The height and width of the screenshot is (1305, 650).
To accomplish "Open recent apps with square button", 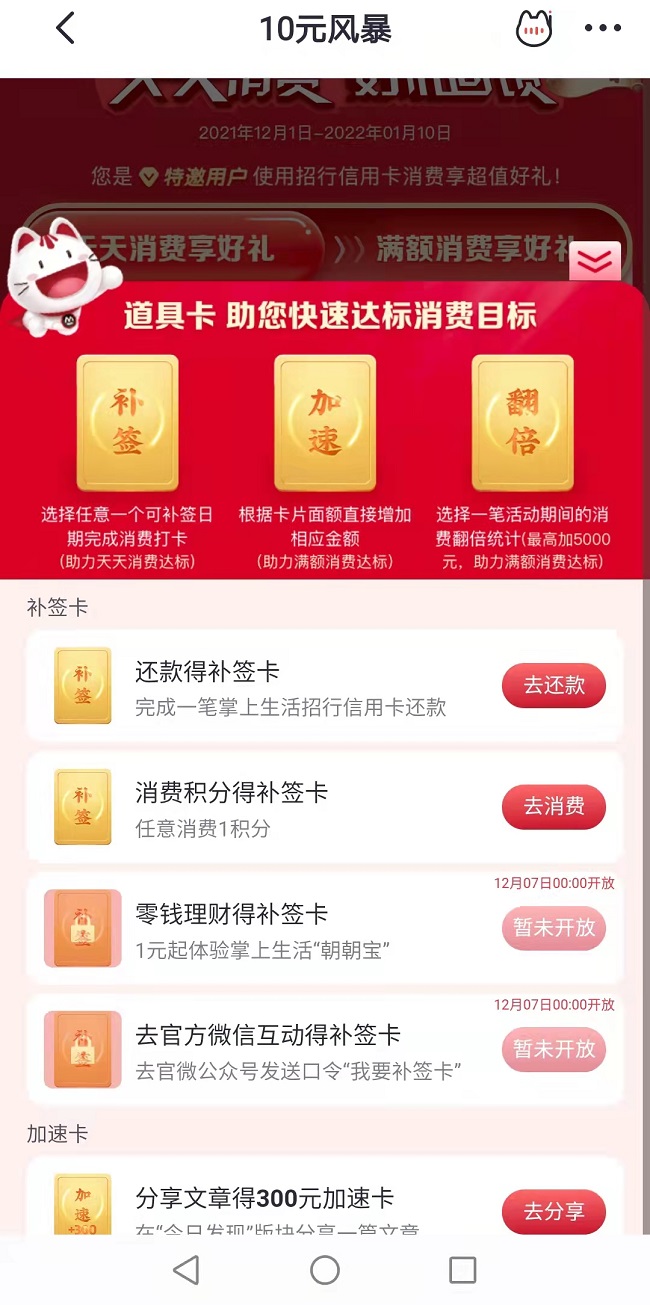I will click(x=462, y=1270).
